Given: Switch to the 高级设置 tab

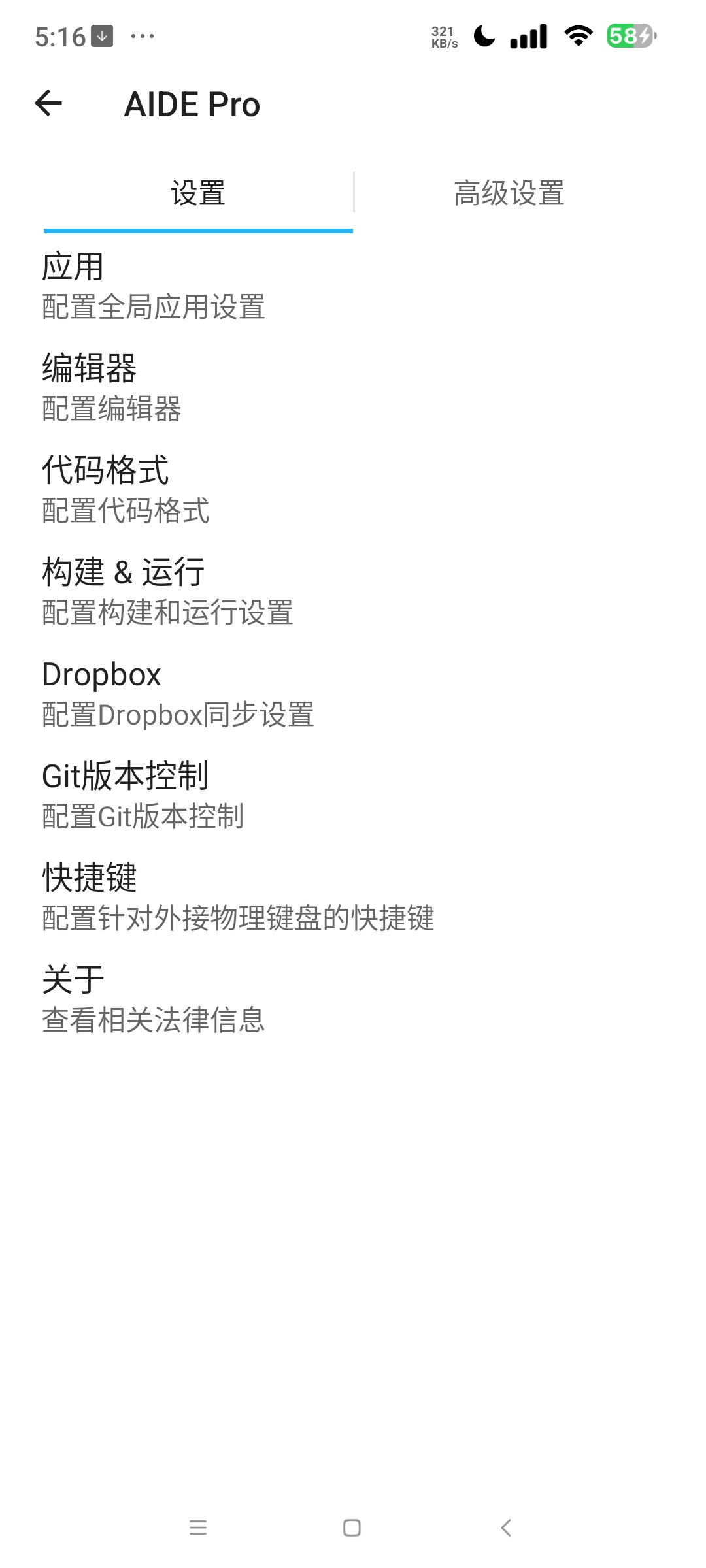Looking at the screenshot, I should coord(509,193).
